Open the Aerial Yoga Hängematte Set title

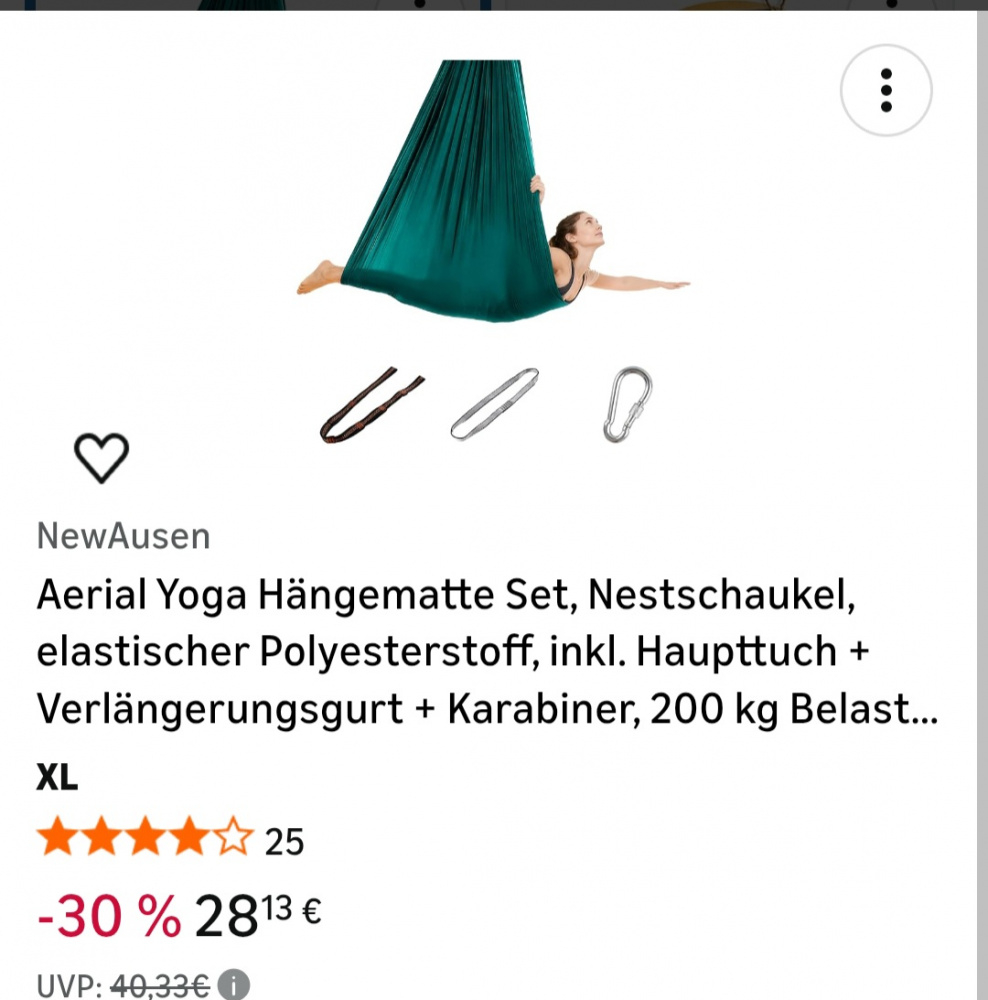click(487, 652)
